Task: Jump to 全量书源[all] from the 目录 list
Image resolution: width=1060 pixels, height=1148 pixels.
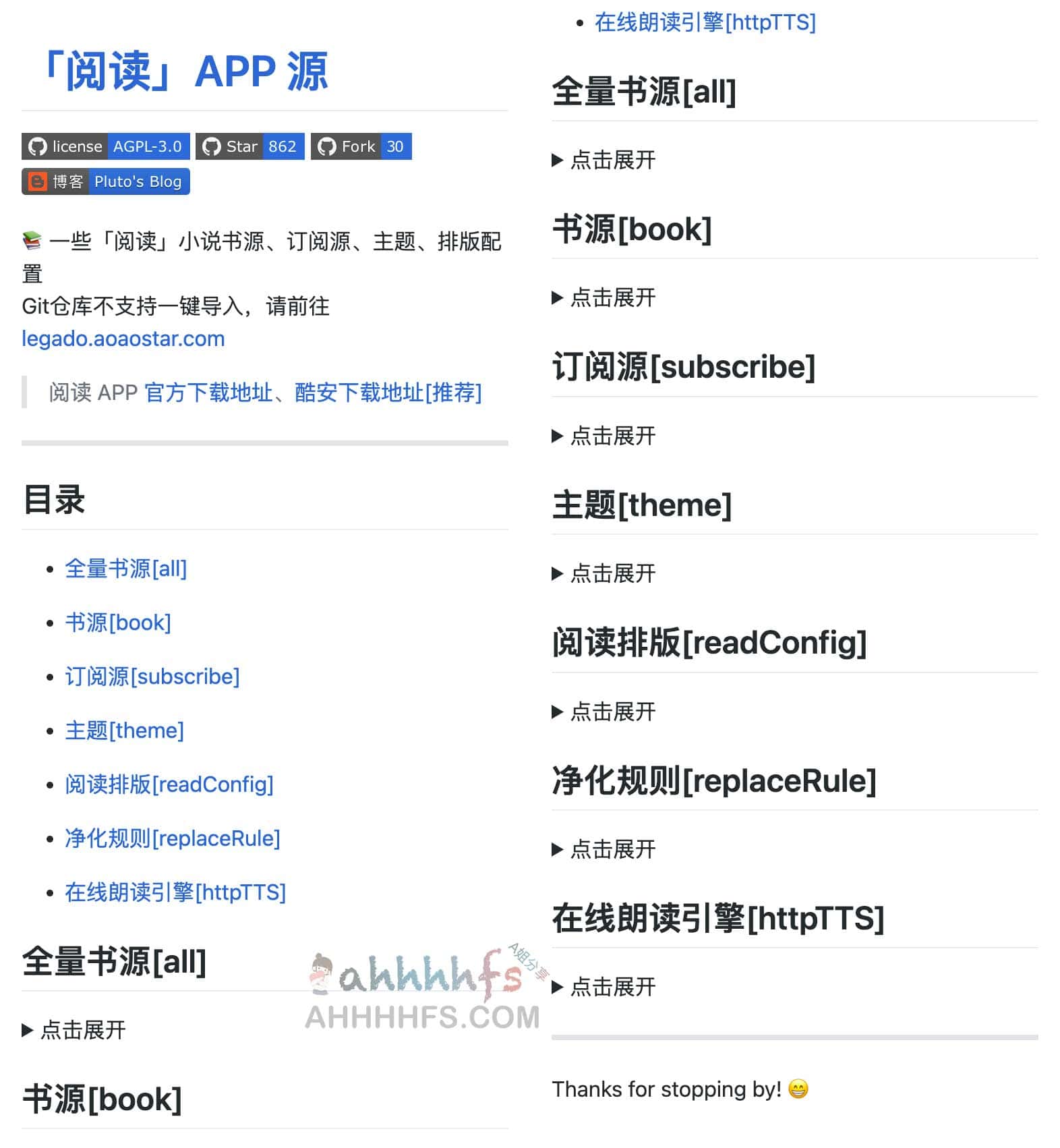Action: [x=125, y=569]
